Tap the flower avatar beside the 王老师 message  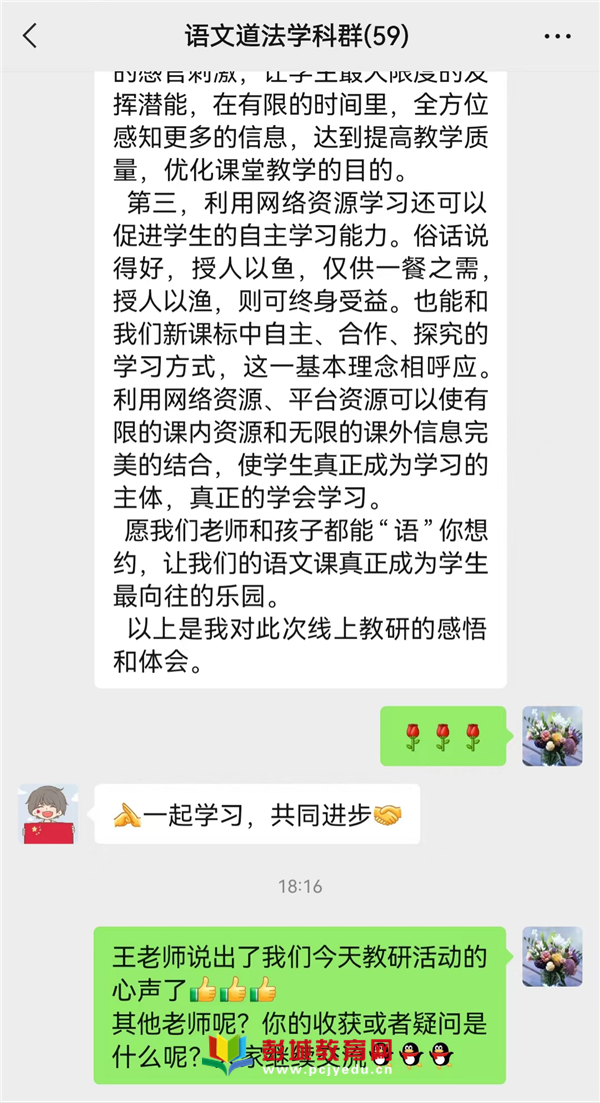pyautogui.click(x=552, y=956)
